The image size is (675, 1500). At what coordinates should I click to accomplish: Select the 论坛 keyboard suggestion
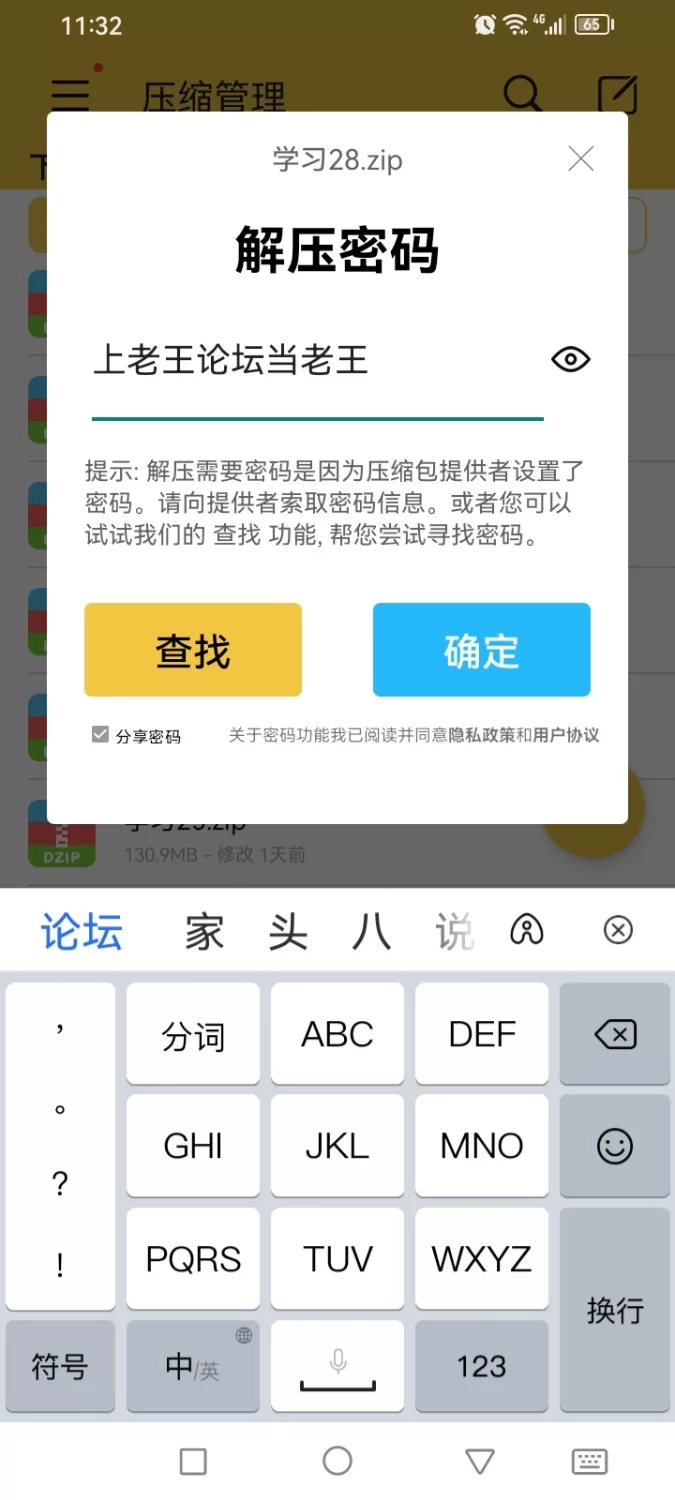click(x=81, y=932)
